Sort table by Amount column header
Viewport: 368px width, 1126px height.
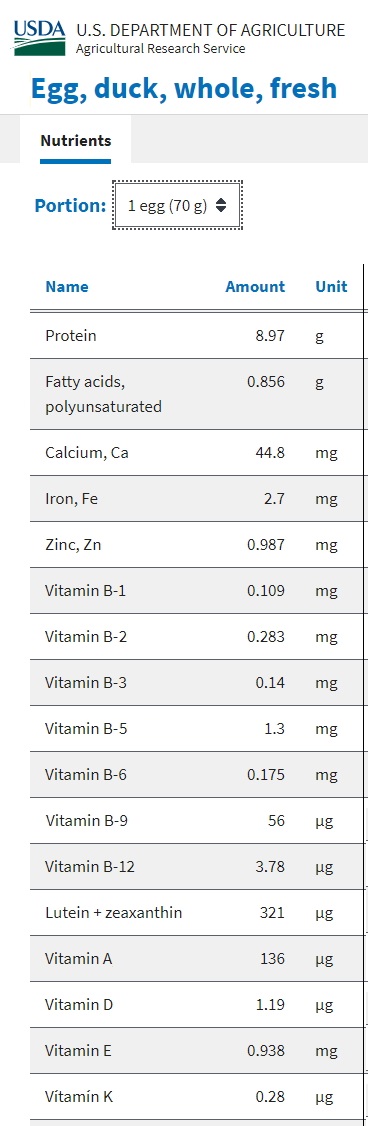pyautogui.click(x=255, y=287)
